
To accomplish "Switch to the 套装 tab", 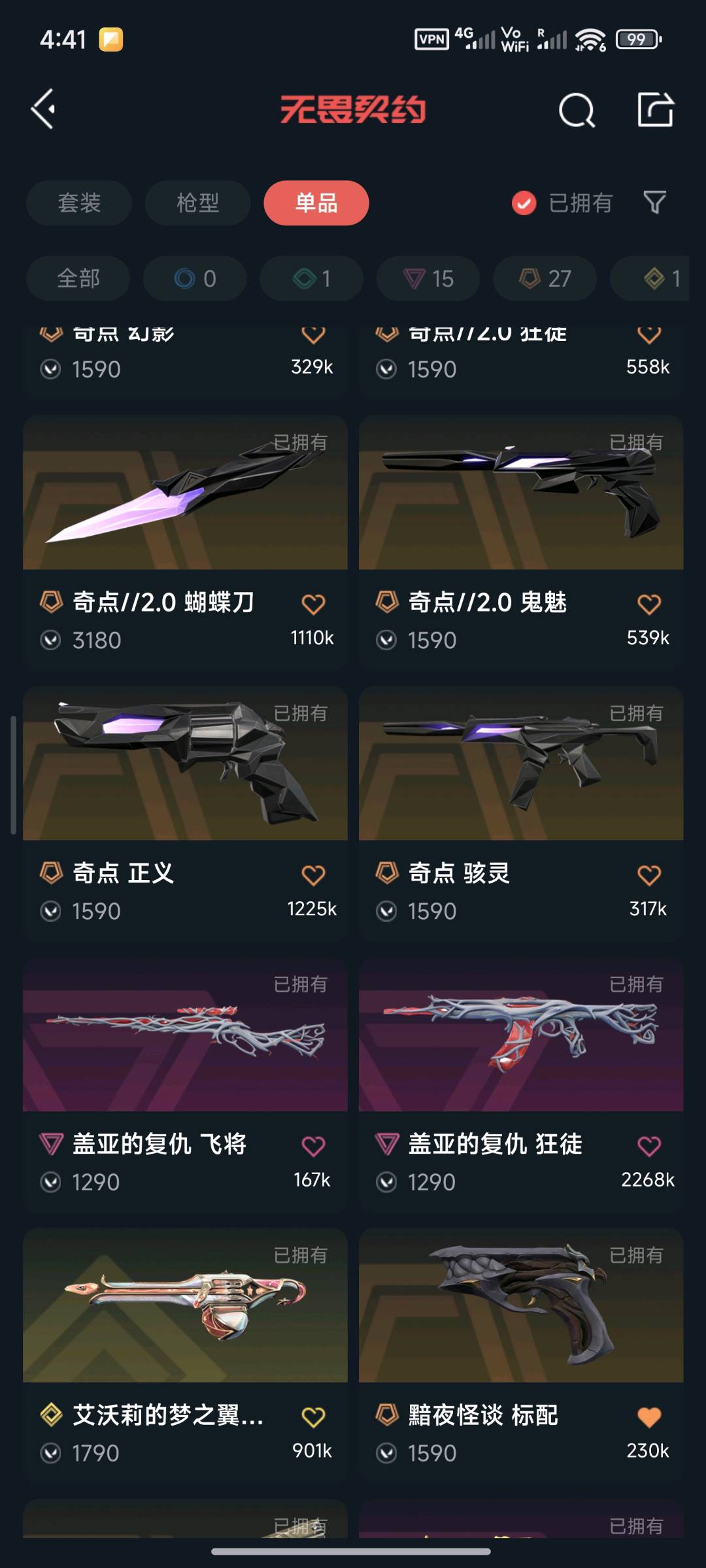I will pos(79,203).
